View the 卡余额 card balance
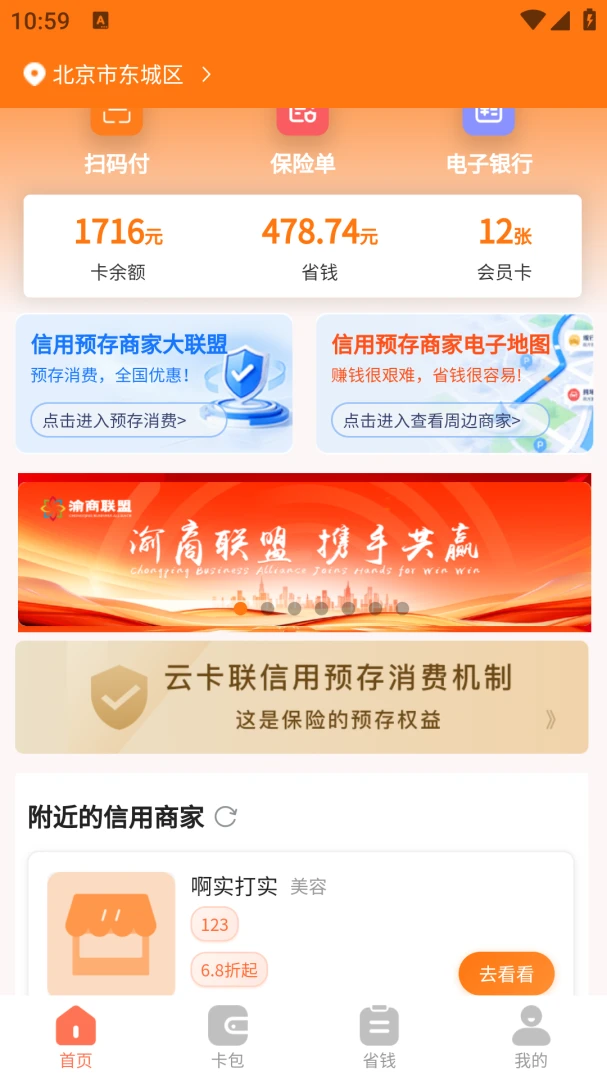The width and height of the screenshot is (607, 1080). pyautogui.click(x=118, y=248)
